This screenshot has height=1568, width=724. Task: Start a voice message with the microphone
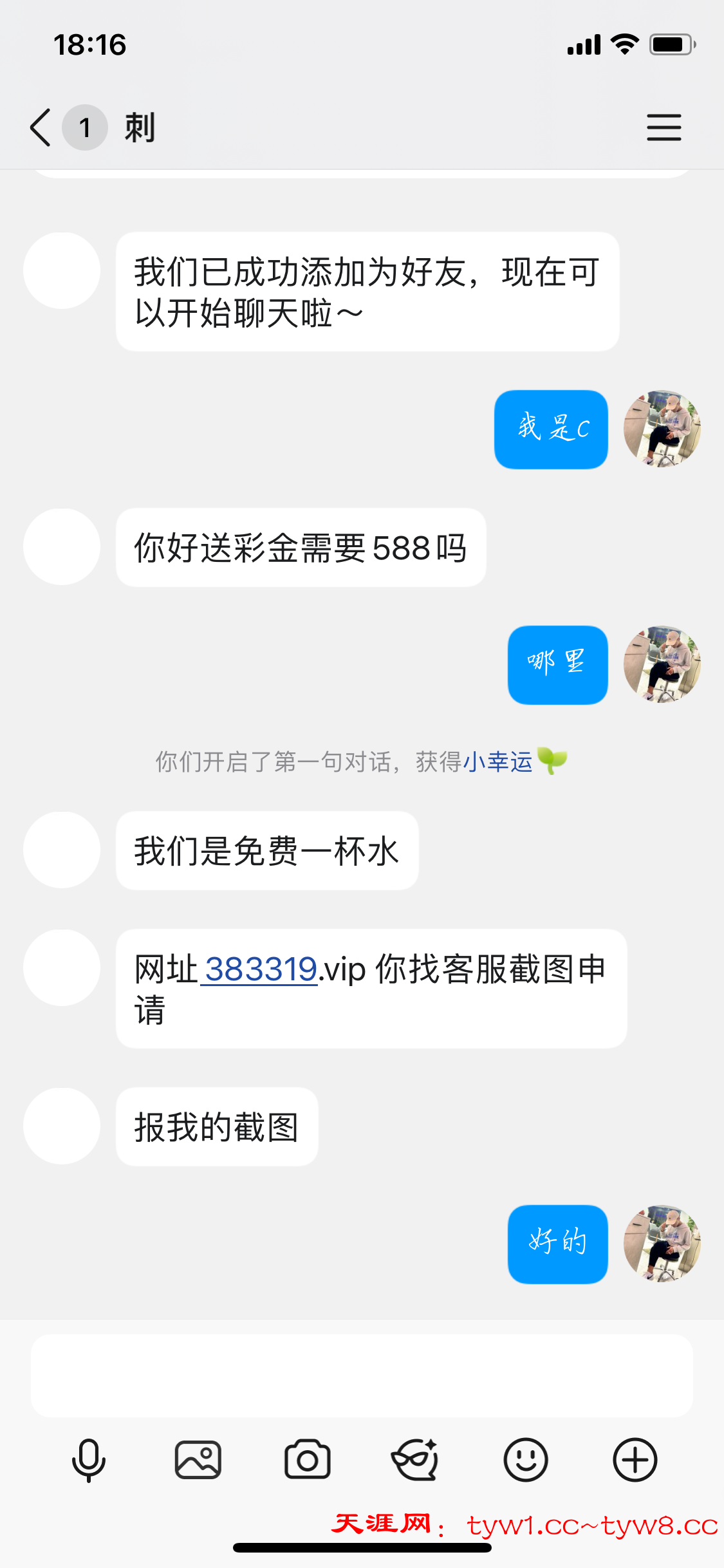click(89, 1460)
